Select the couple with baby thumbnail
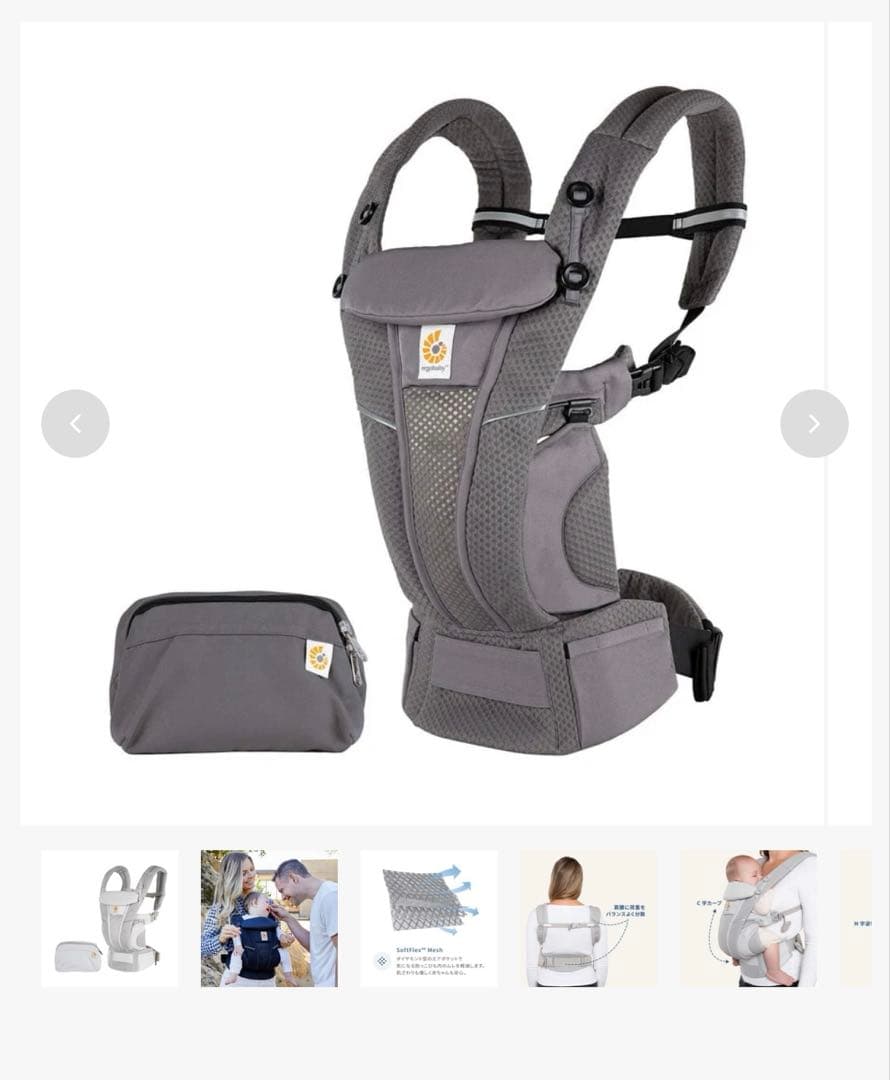 [x=269, y=919]
